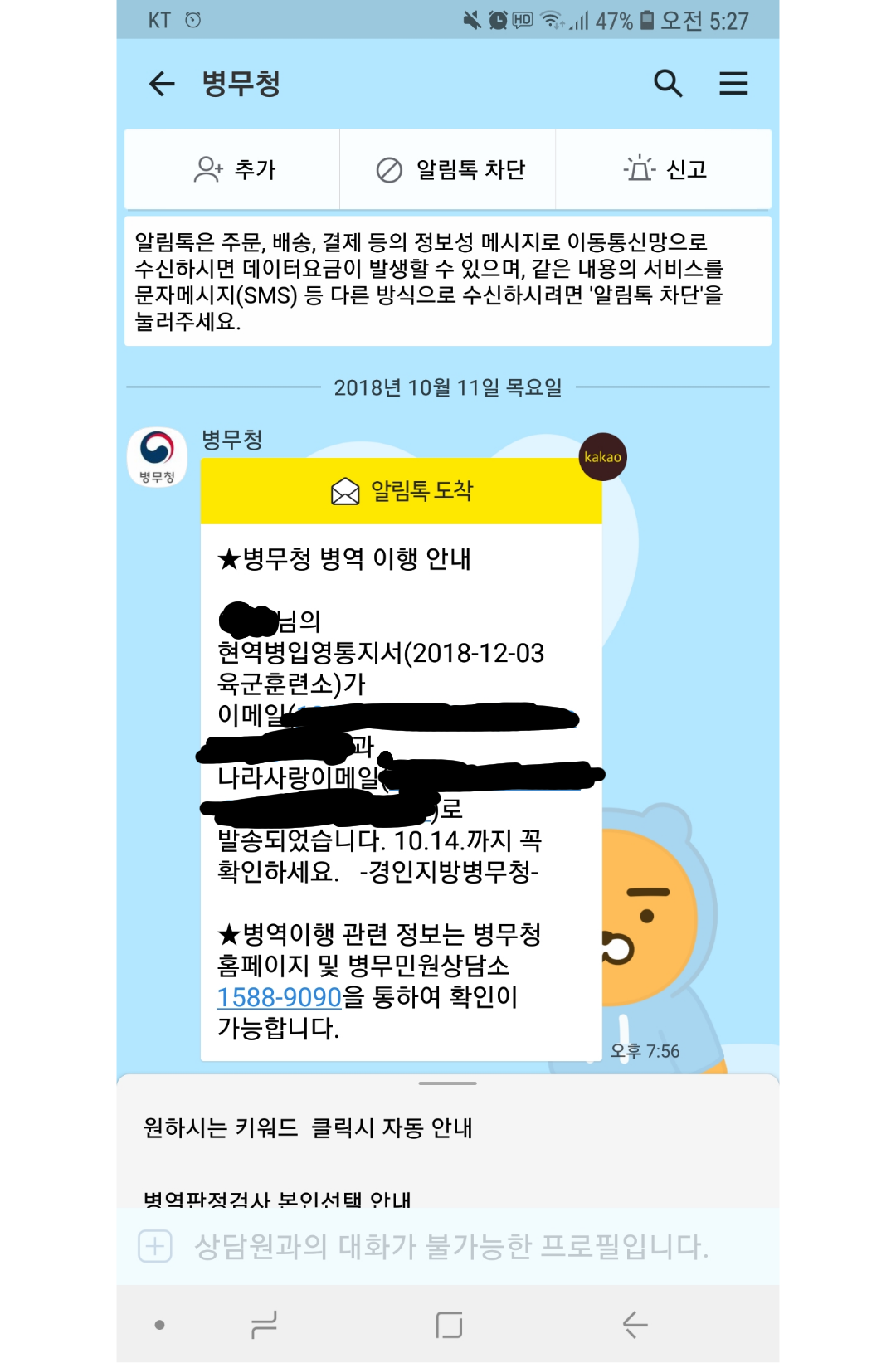
Task: Call the 1588-9090 phone number link
Action: click(x=280, y=997)
